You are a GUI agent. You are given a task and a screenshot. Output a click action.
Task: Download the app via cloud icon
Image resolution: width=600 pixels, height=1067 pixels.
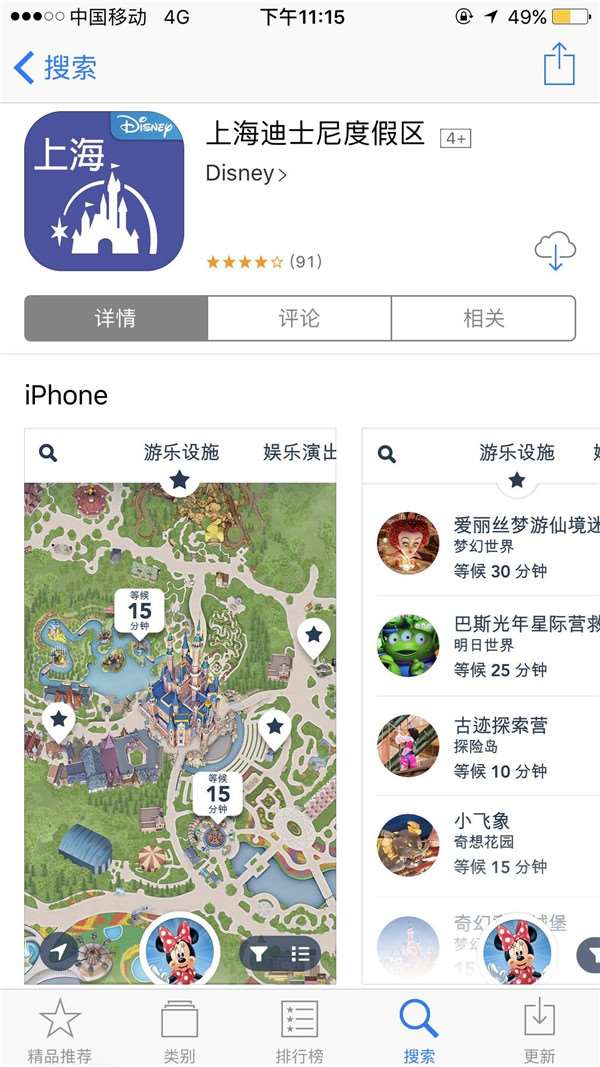tap(555, 250)
